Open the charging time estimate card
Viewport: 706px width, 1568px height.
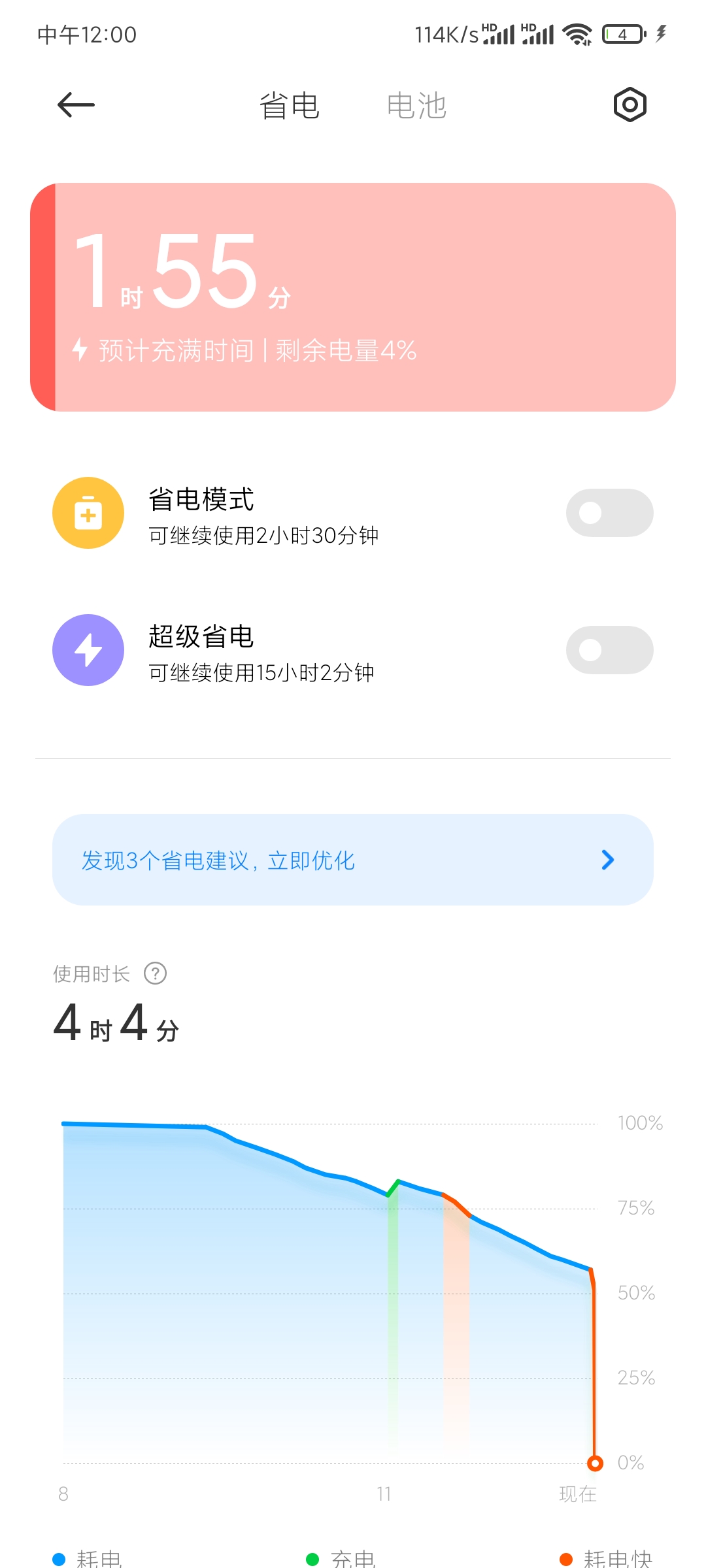coord(353,297)
